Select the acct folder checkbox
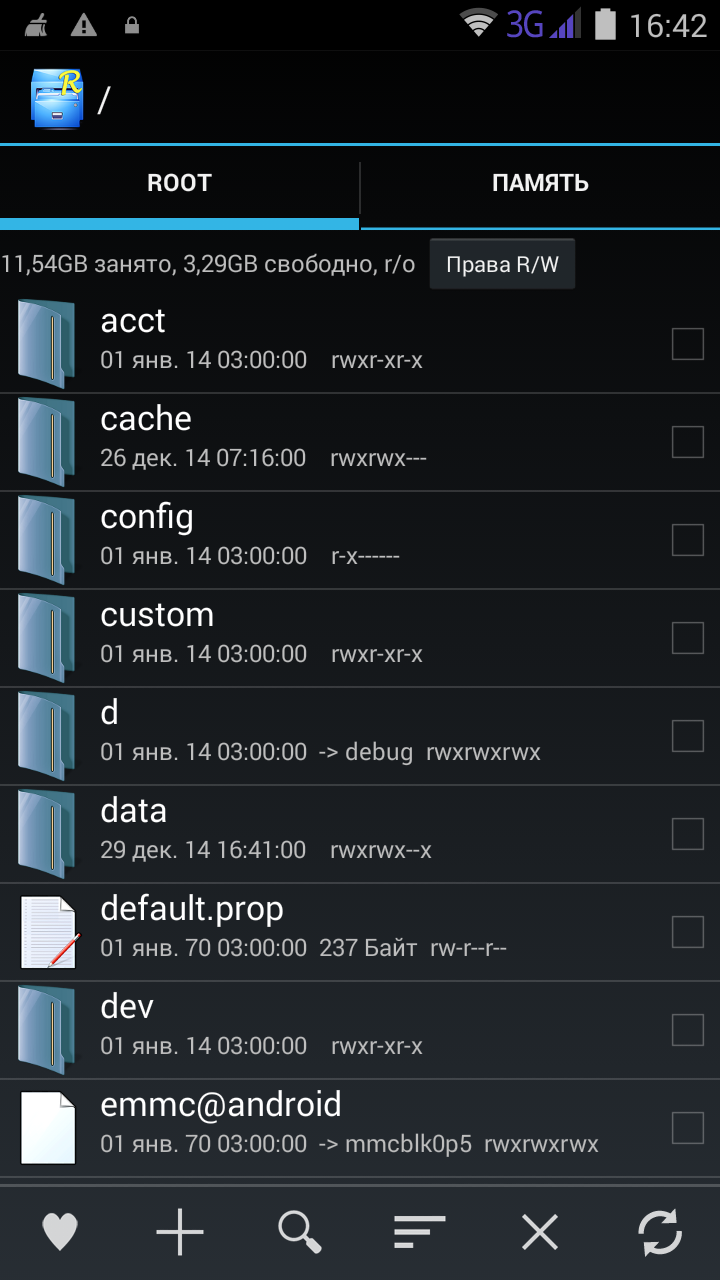 tap(687, 343)
